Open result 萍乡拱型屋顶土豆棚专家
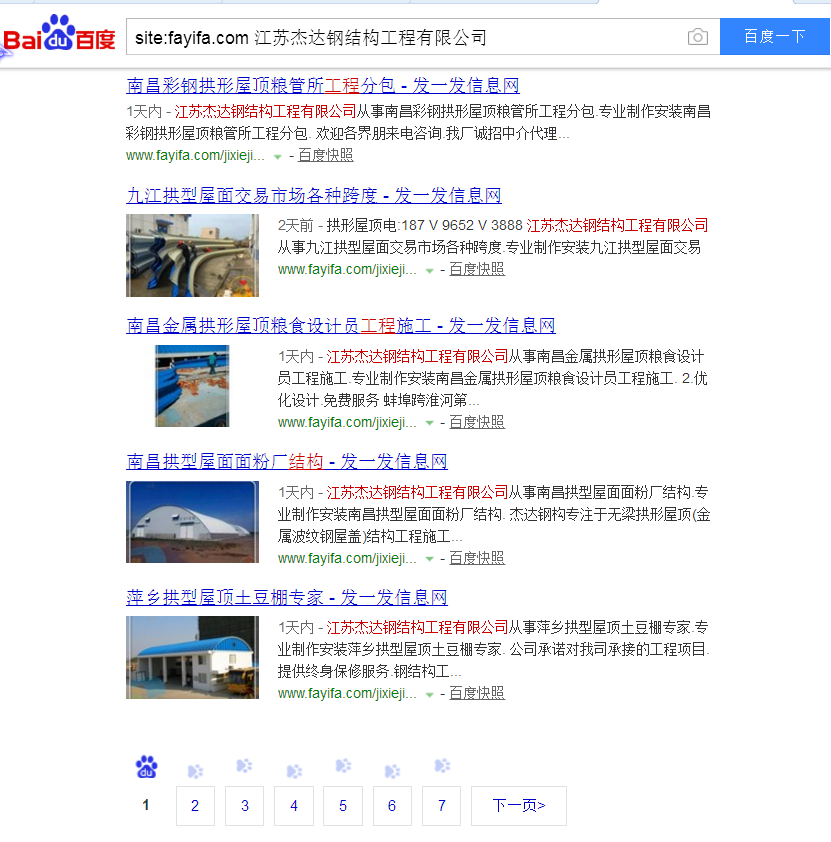 [x=286, y=598]
